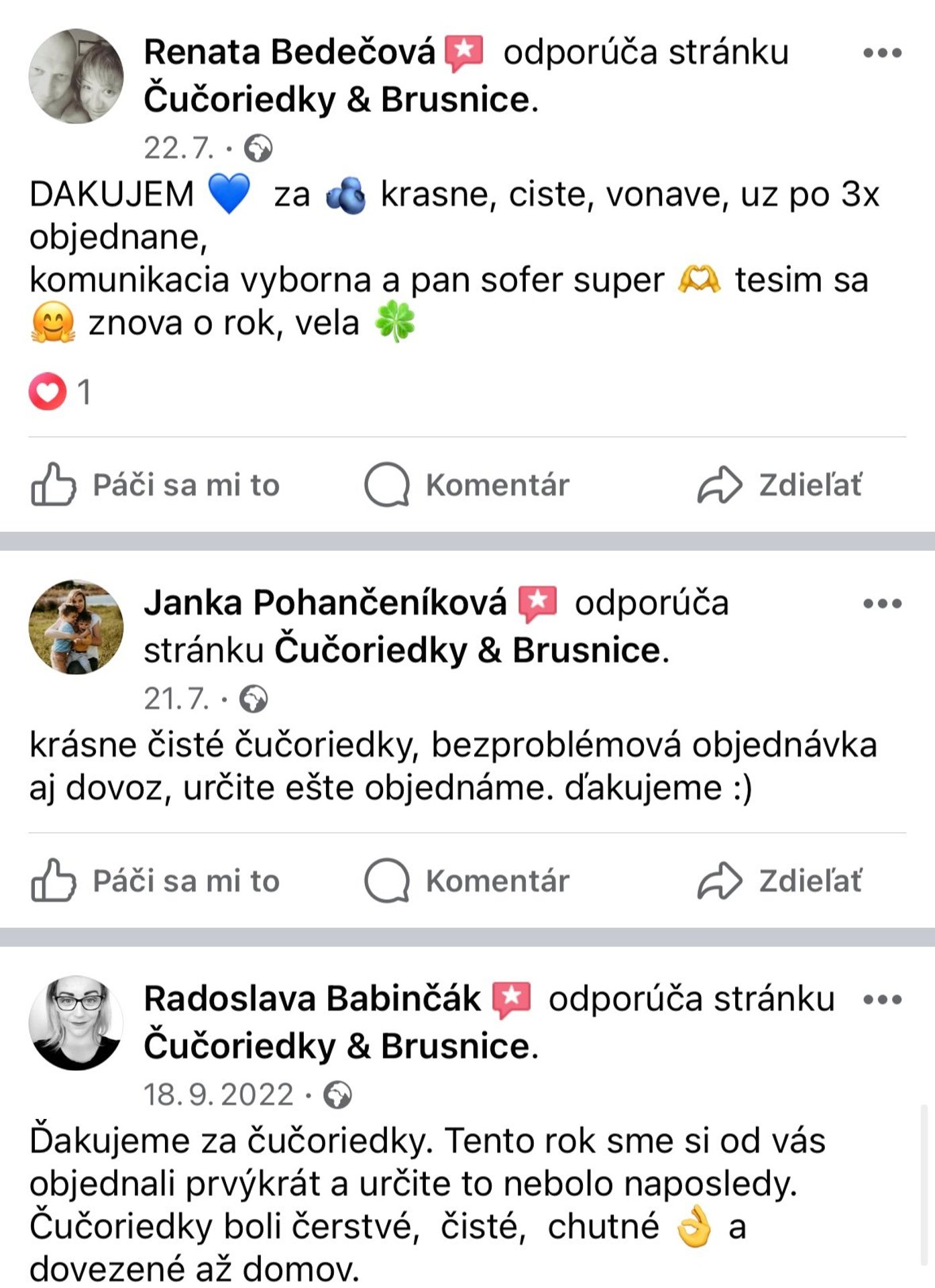
Task: Like Renata Bedečová's recommendation
Action: [x=155, y=484]
